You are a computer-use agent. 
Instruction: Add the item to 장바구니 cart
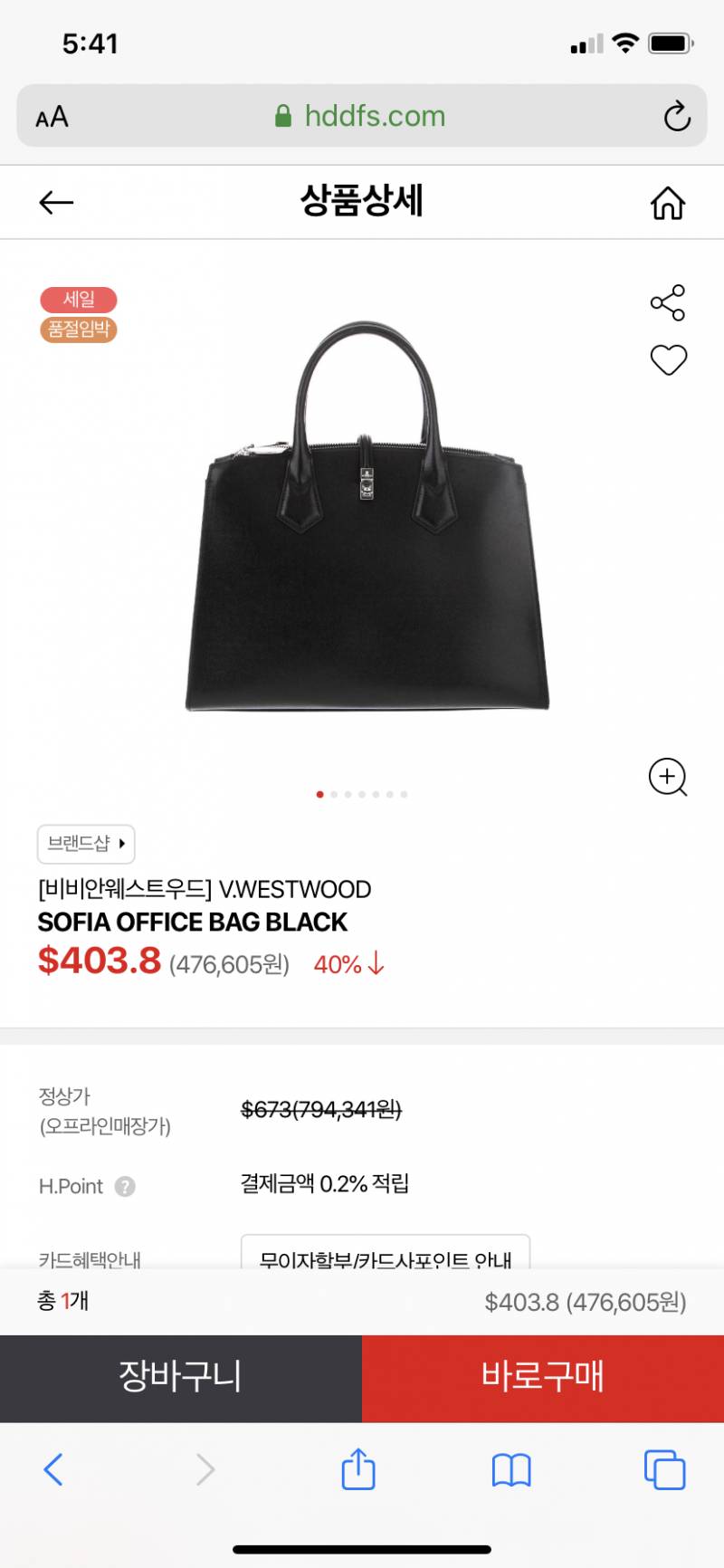coord(181,1378)
